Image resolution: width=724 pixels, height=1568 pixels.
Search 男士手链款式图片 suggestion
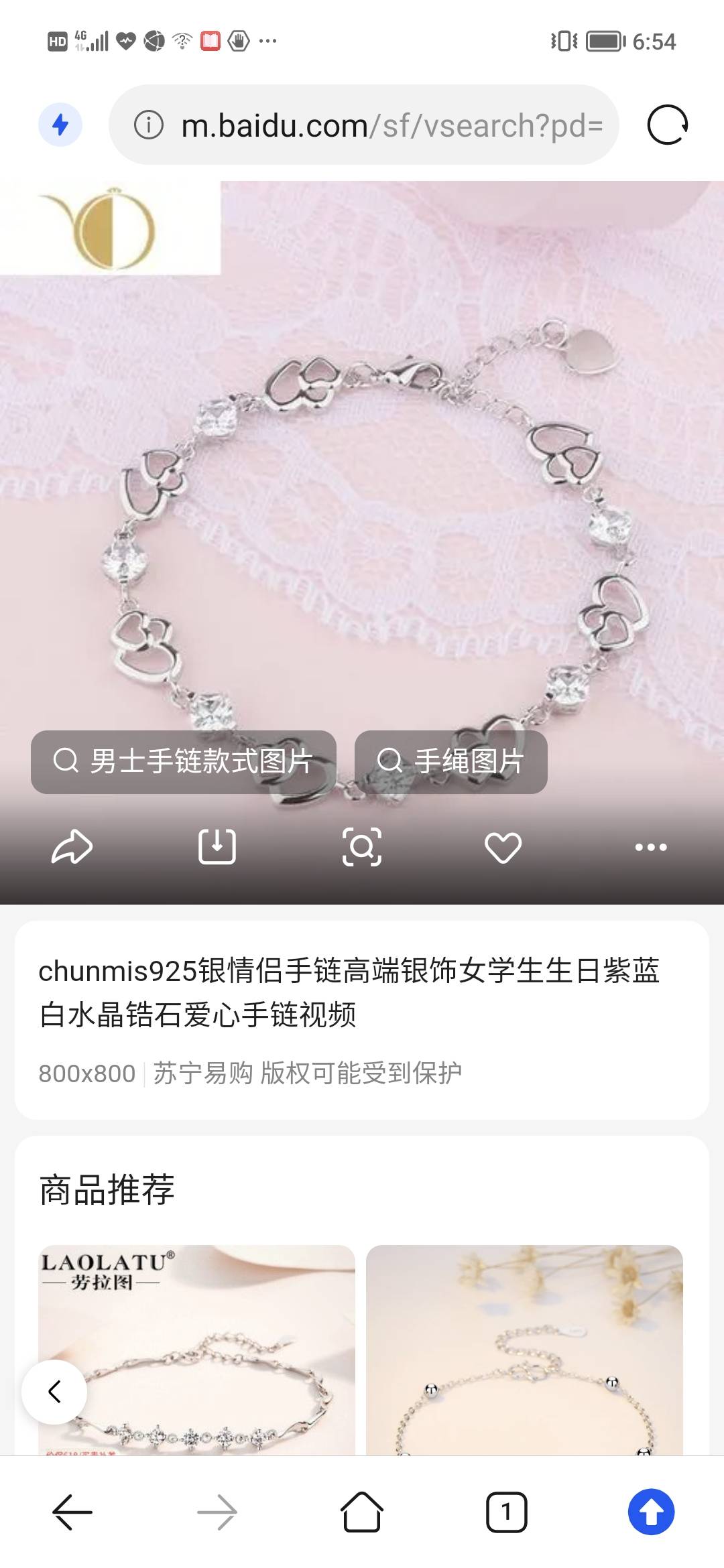(x=184, y=762)
